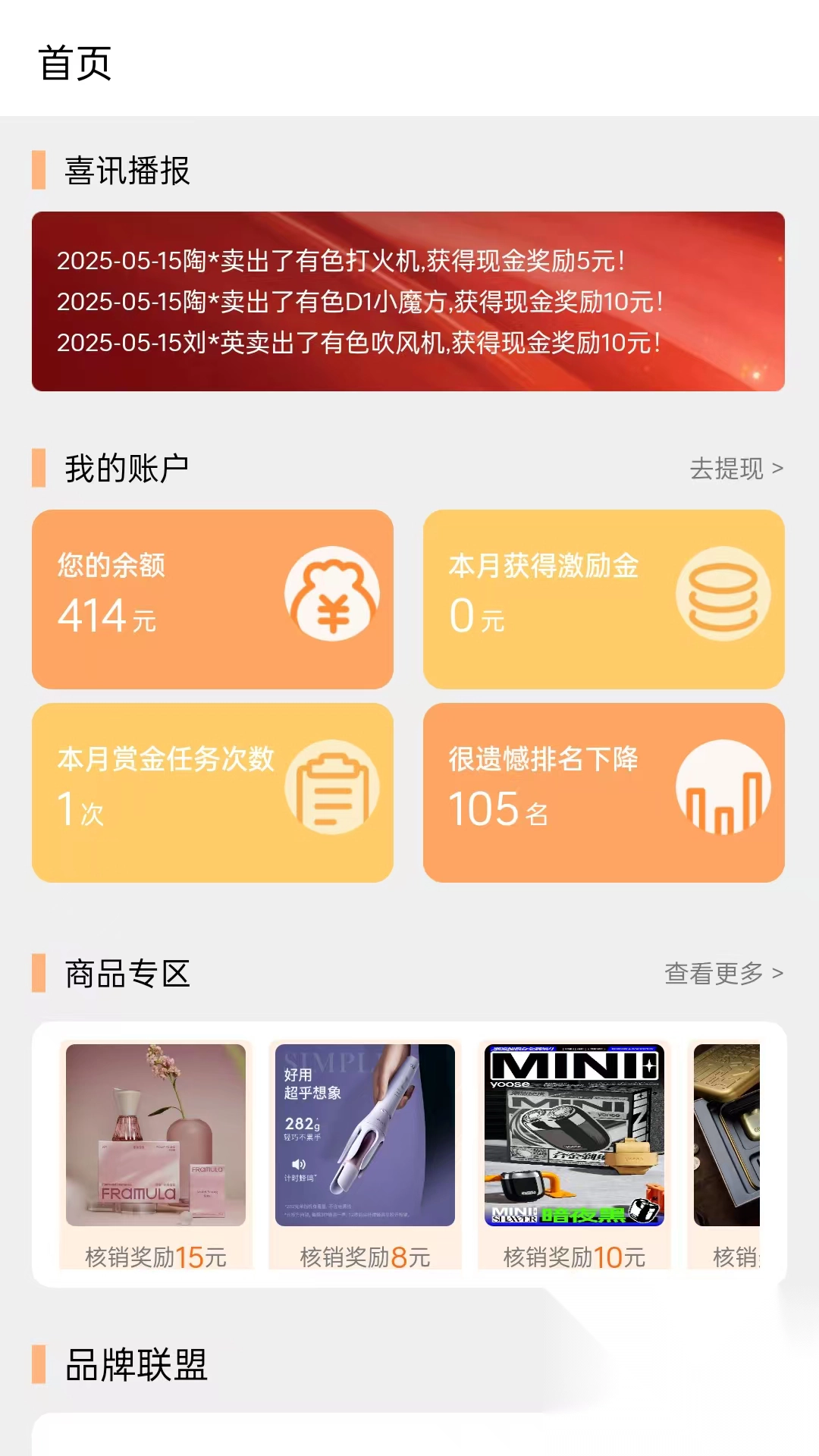This screenshot has width=819, height=1456.
Task: Click the orange marker beside 商品专区
Action: [x=37, y=973]
